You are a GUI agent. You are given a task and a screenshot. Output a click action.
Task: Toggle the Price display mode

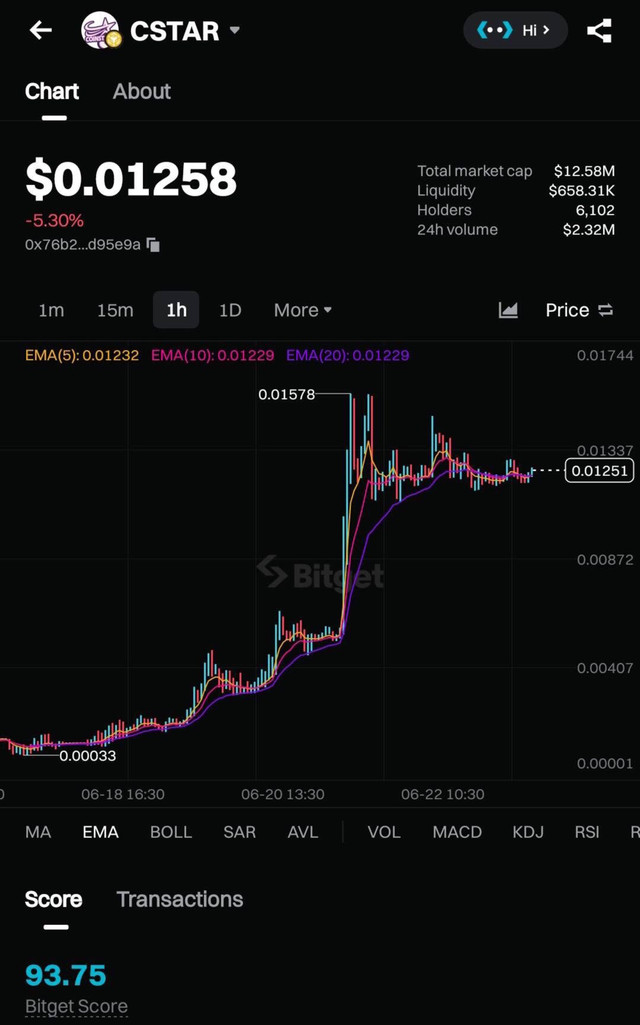click(x=579, y=310)
